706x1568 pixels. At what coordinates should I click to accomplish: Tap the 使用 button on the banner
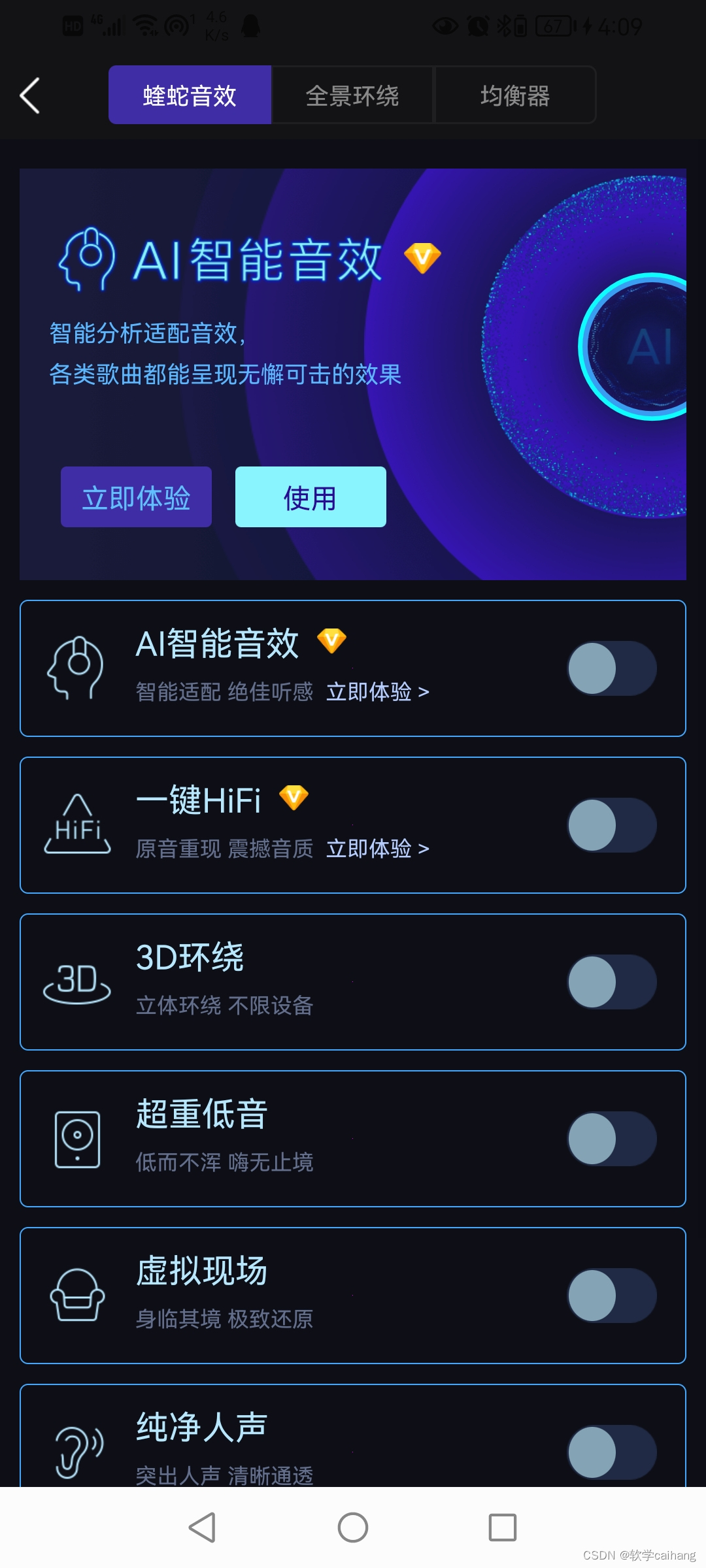point(311,497)
